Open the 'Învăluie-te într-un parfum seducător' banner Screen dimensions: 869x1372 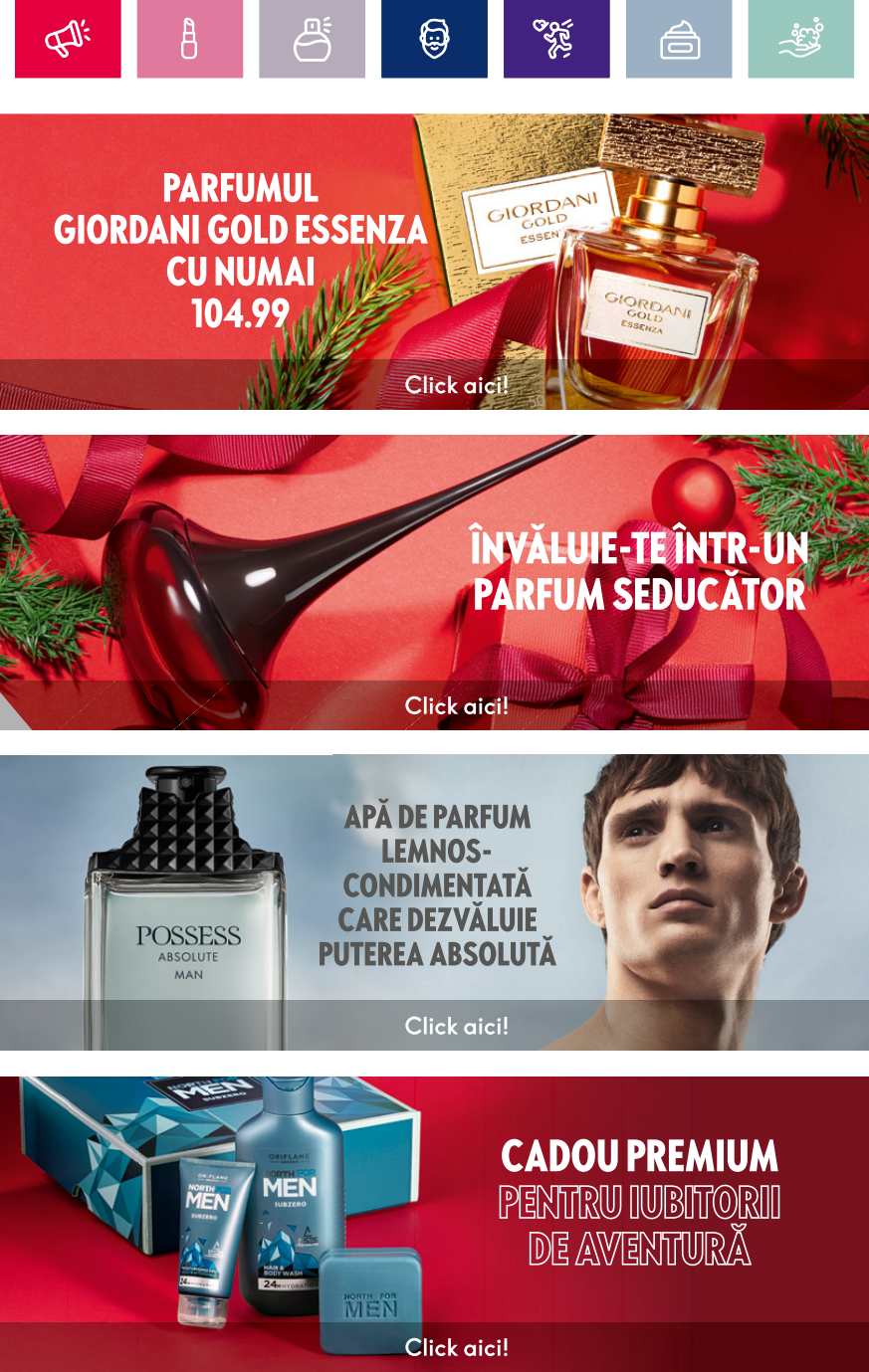click(x=434, y=582)
